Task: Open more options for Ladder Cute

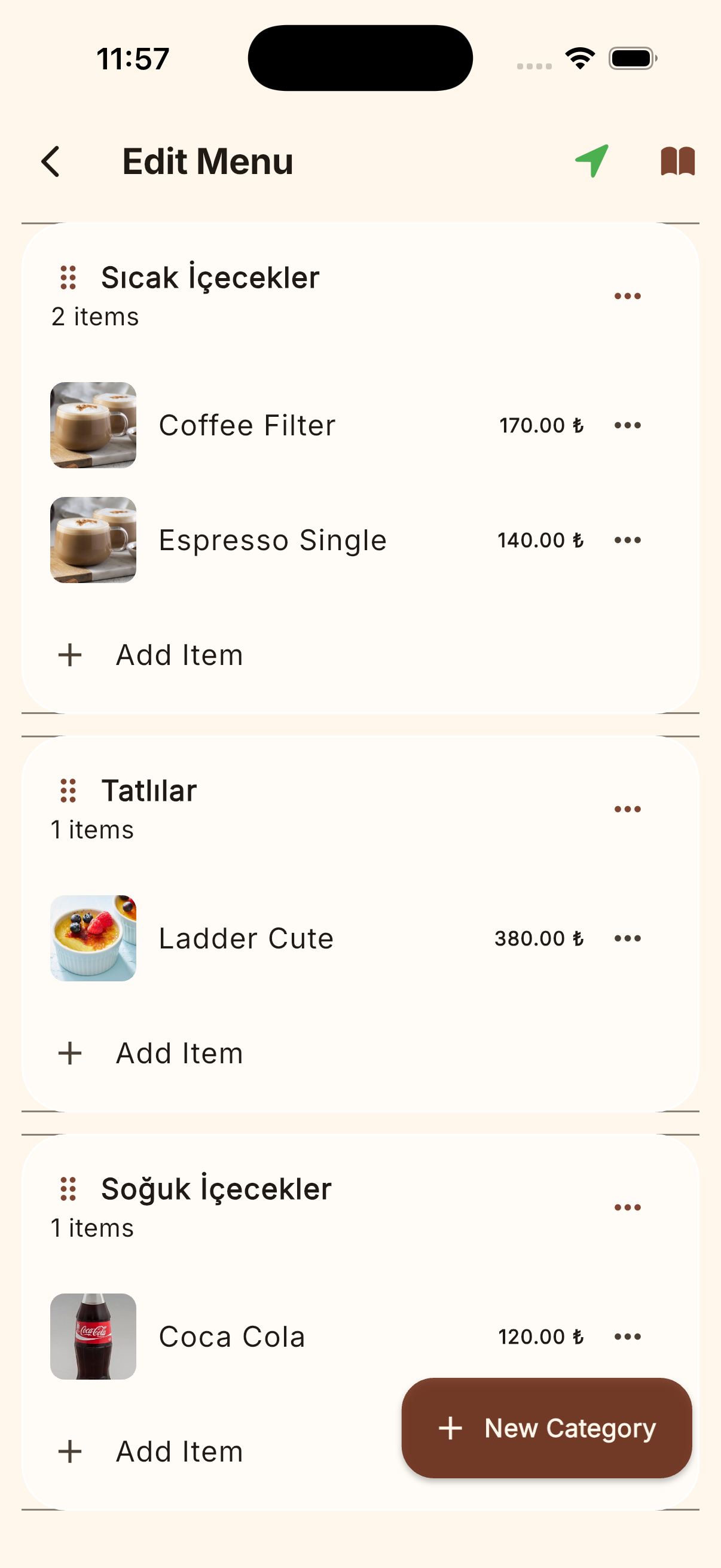Action: pyautogui.click(x=627, y=938)
